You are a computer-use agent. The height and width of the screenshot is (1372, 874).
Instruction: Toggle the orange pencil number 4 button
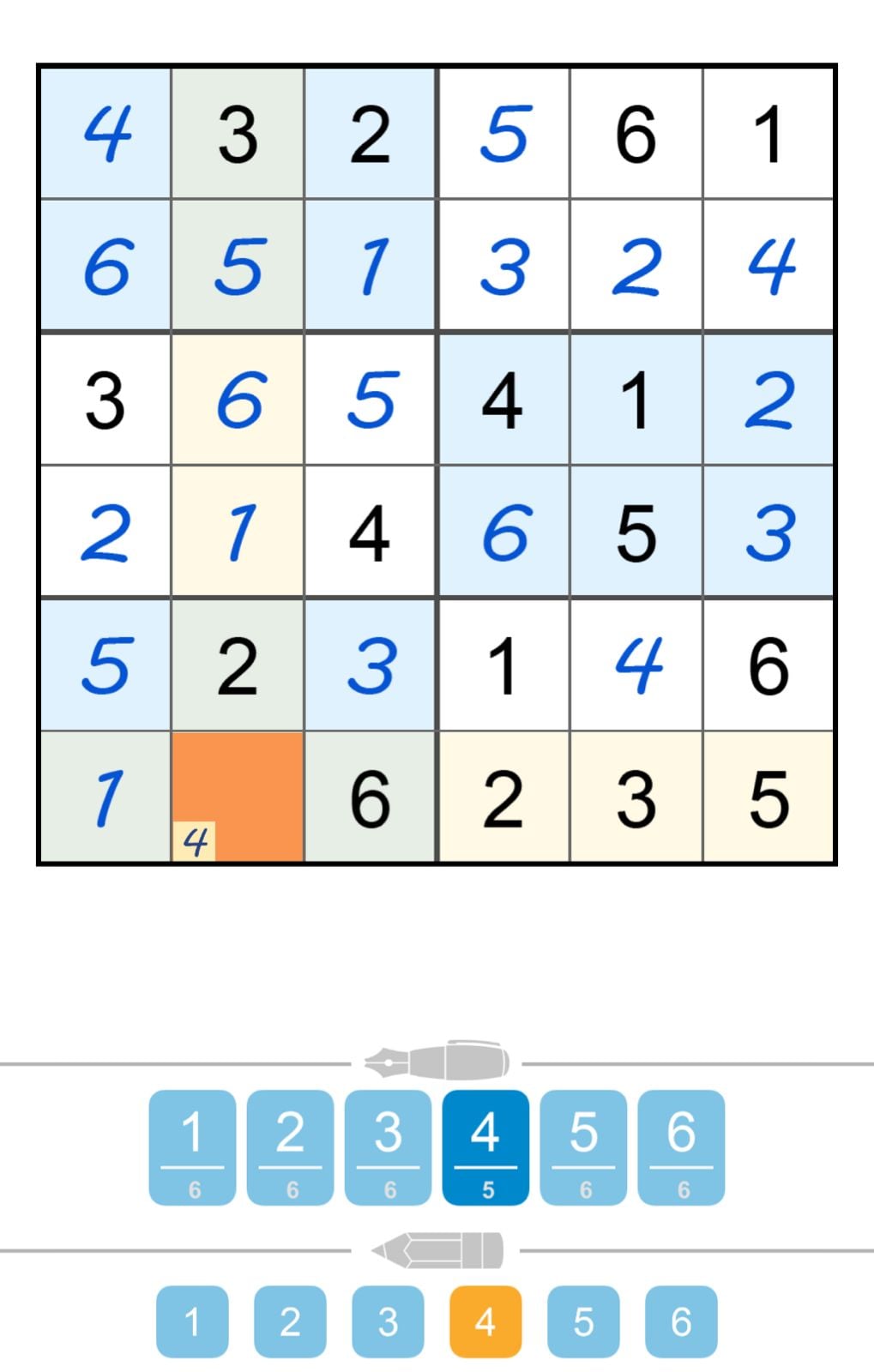click(x=485, y=1321)
